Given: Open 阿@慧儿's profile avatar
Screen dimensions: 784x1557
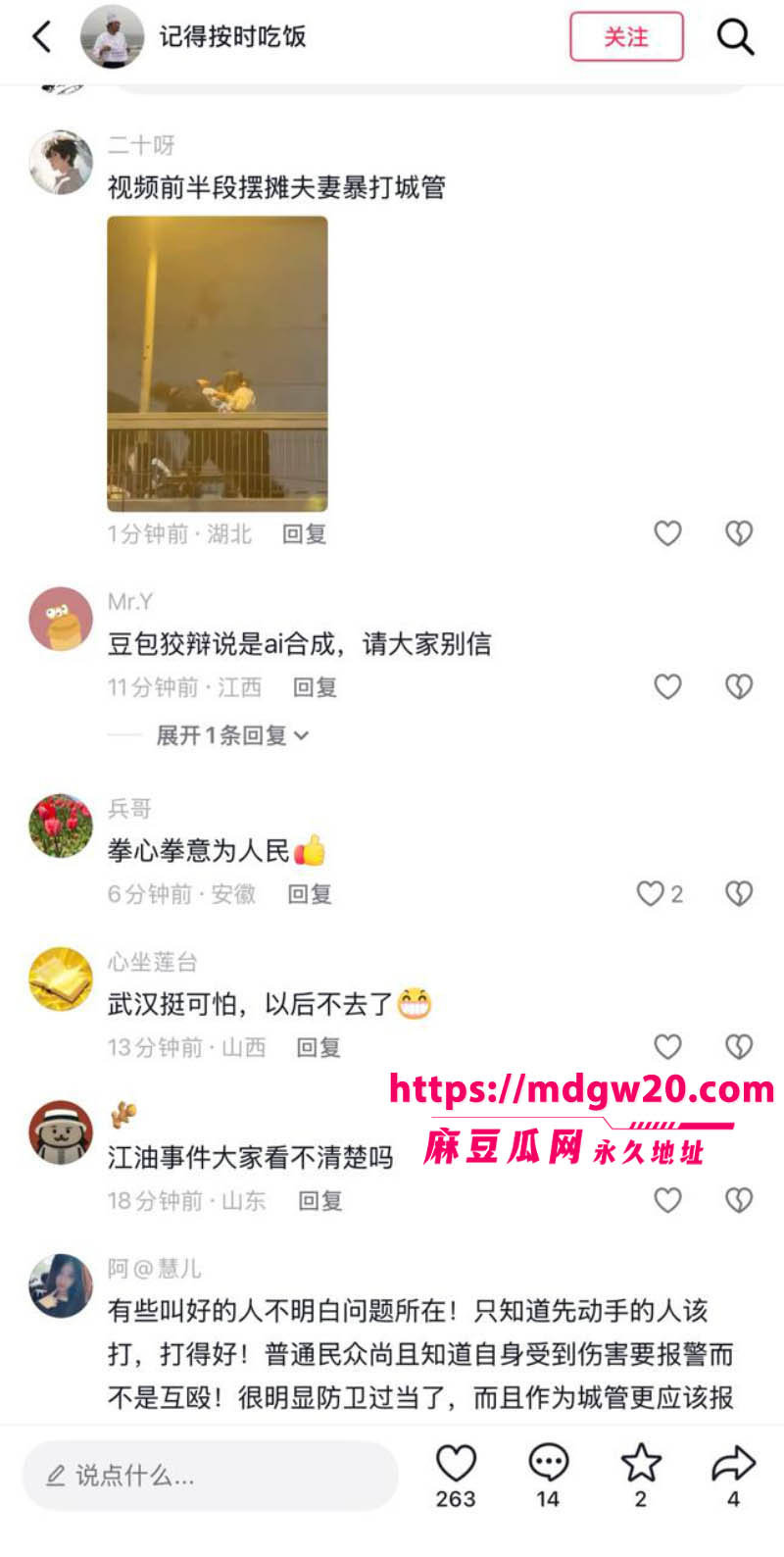Looking at the screenshot, I should 61,1284.
